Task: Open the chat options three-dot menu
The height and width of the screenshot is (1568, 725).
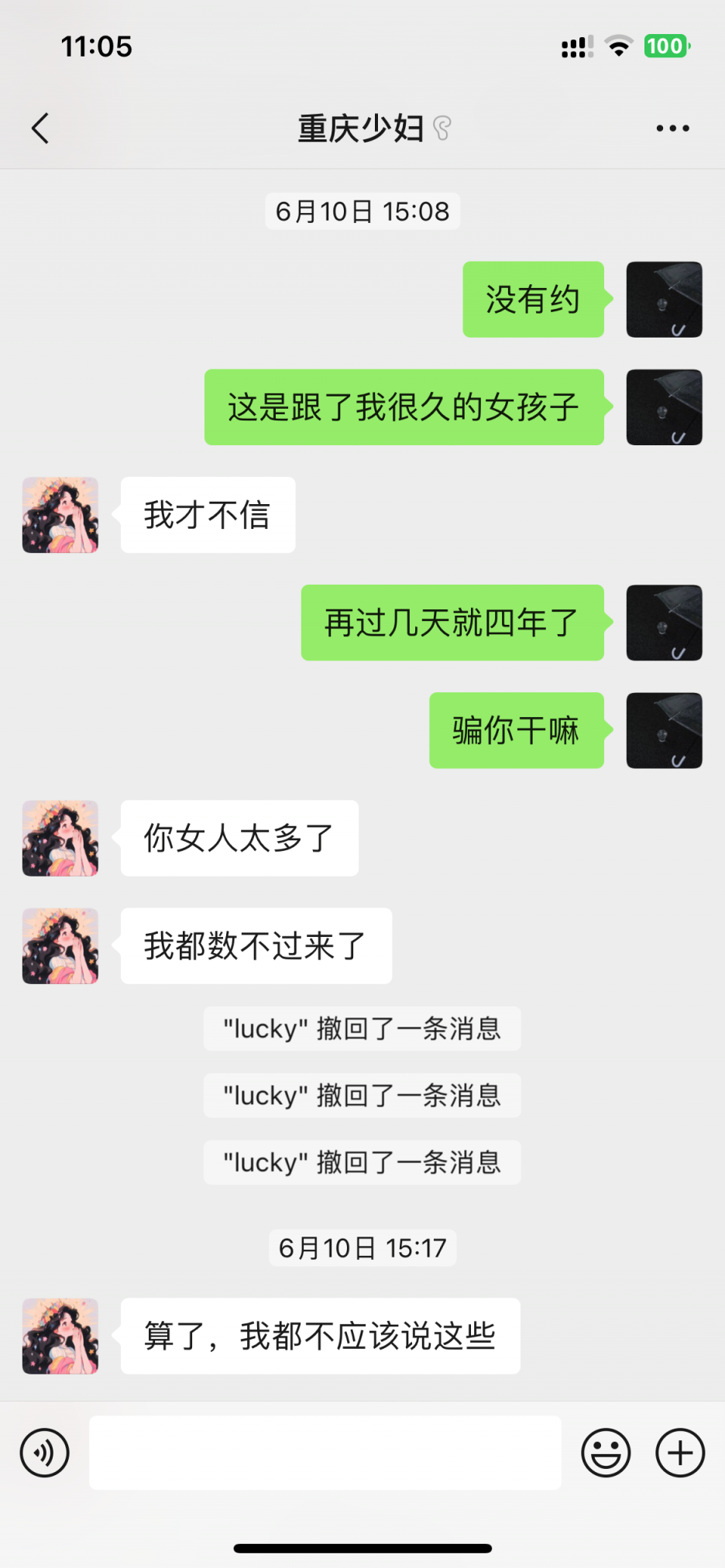Action: point(672,129)
